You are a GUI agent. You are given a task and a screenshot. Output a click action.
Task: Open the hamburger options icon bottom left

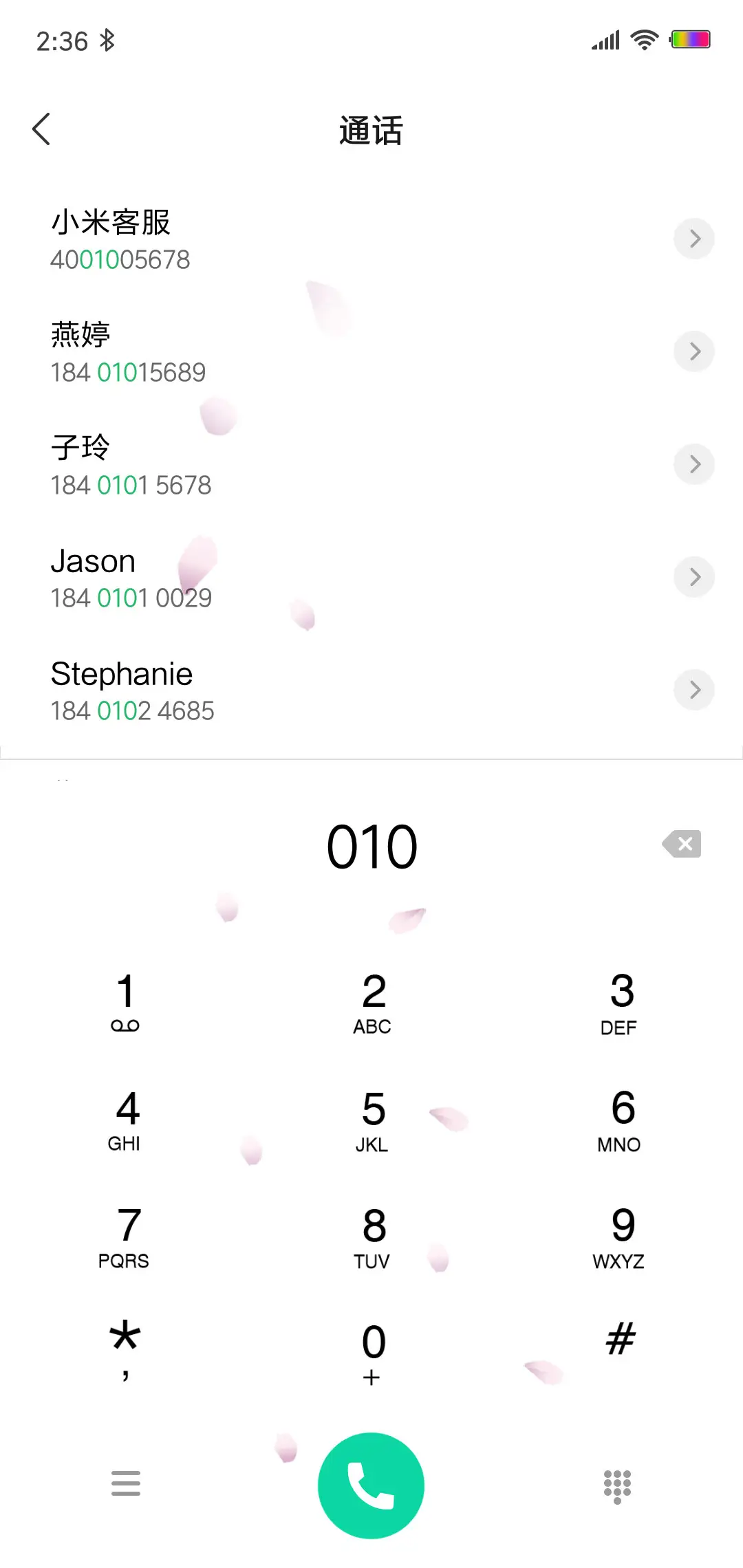tap(126, 1484)
